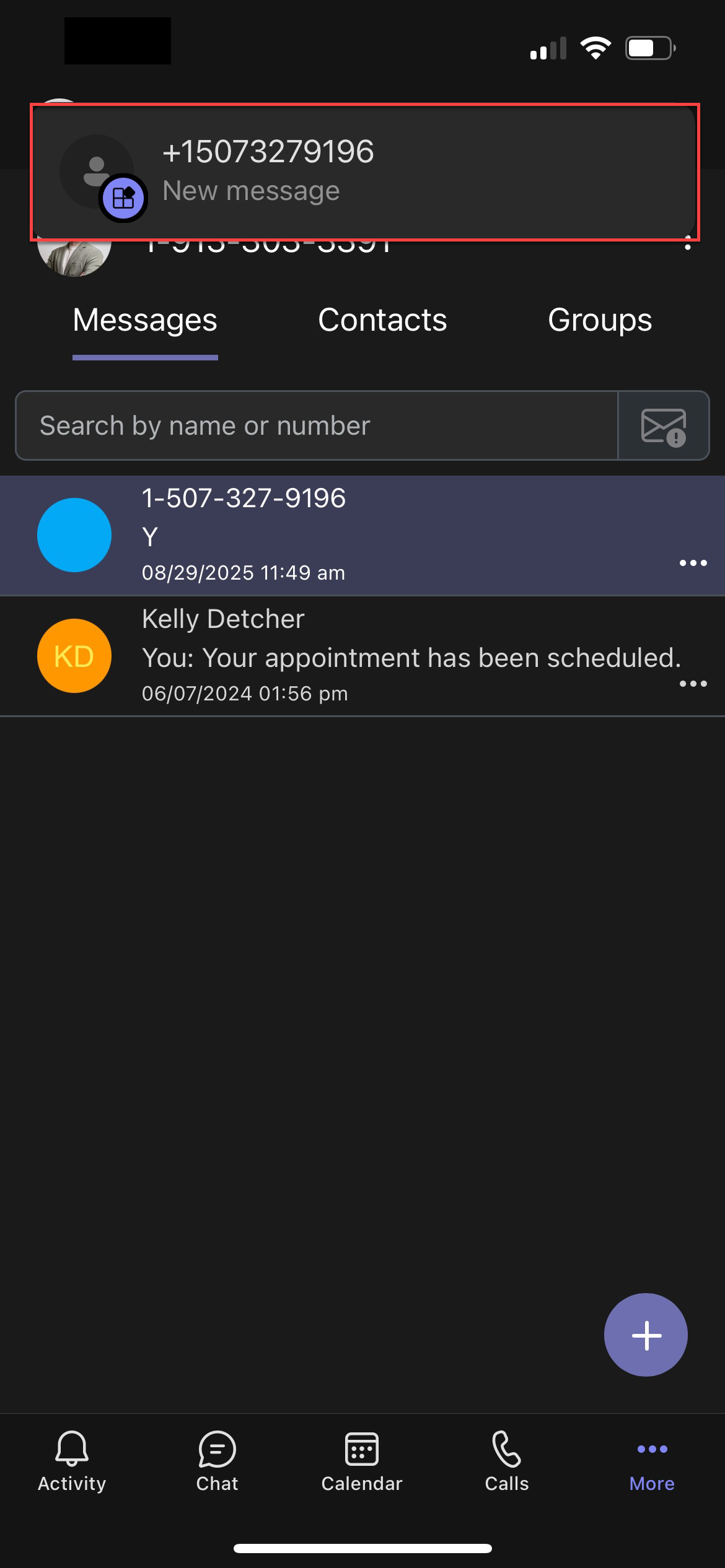
Task: Compose a new message with plus button
Action: coord(646,1335)
